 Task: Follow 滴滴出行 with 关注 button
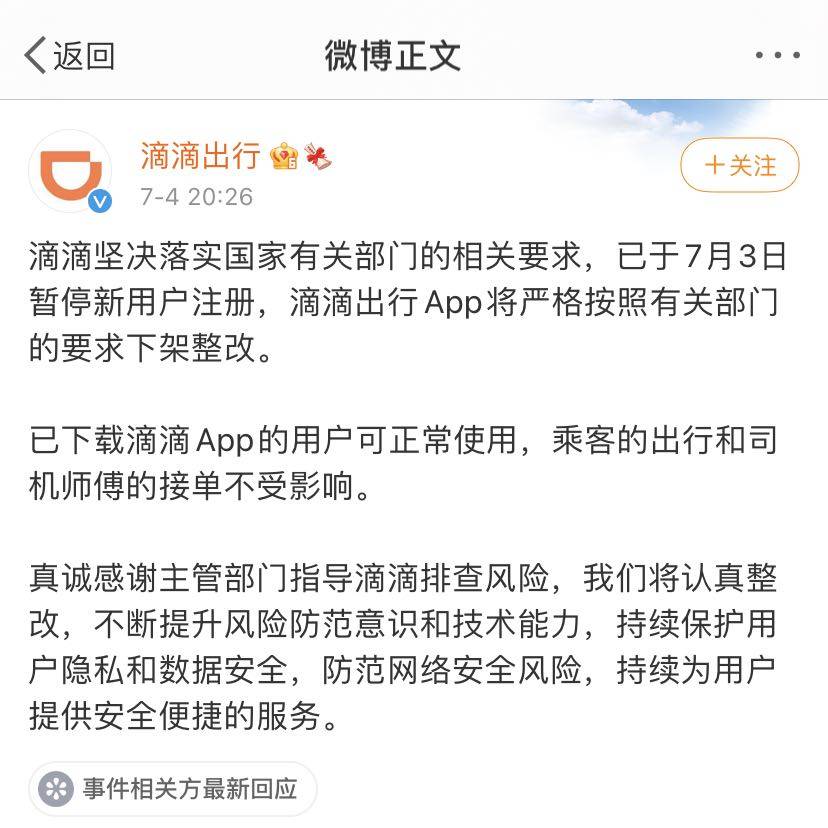coord(740,165)
